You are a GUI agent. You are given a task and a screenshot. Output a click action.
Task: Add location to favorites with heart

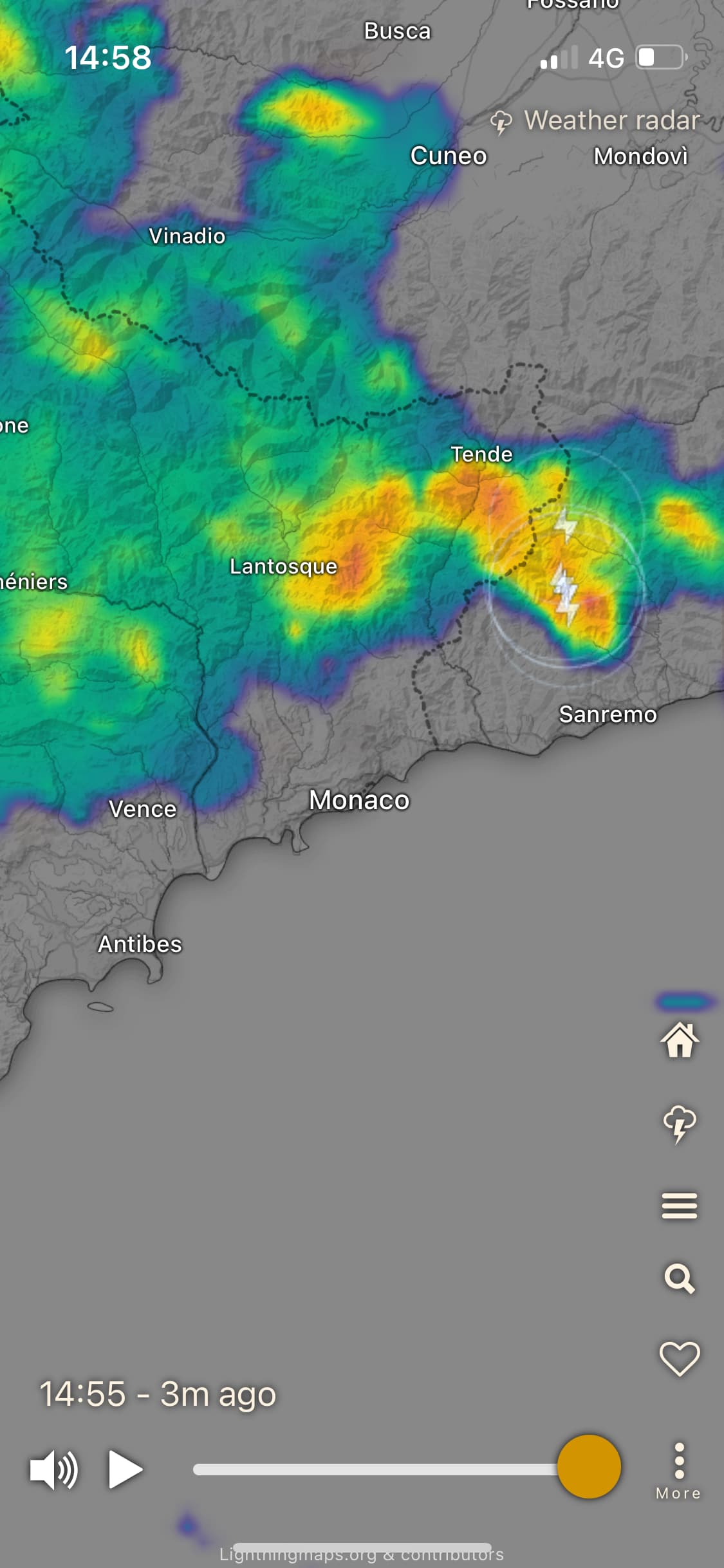pos(680,1358)
